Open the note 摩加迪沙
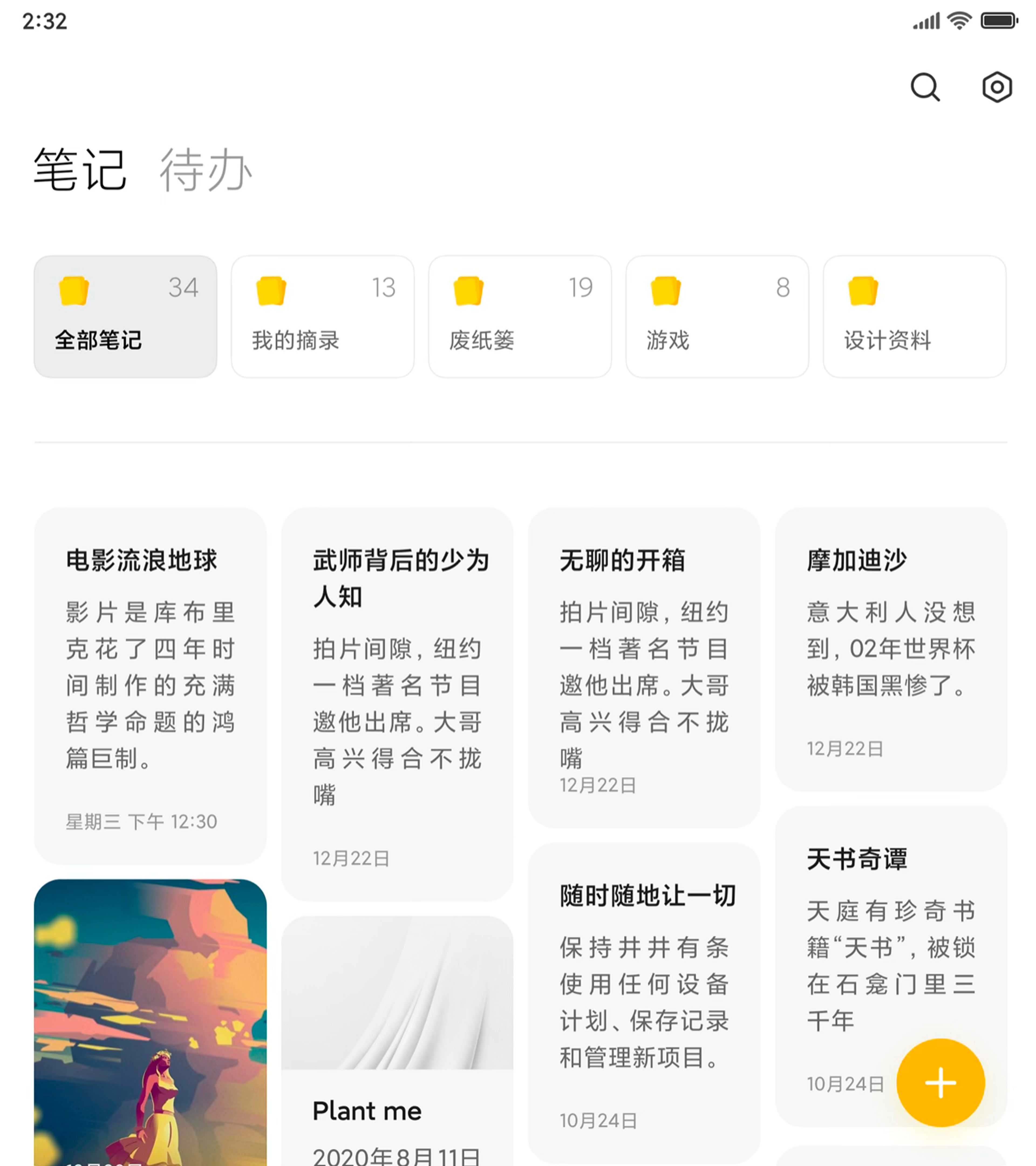This screenshot has width=1036, height=1166. point(891,649)
